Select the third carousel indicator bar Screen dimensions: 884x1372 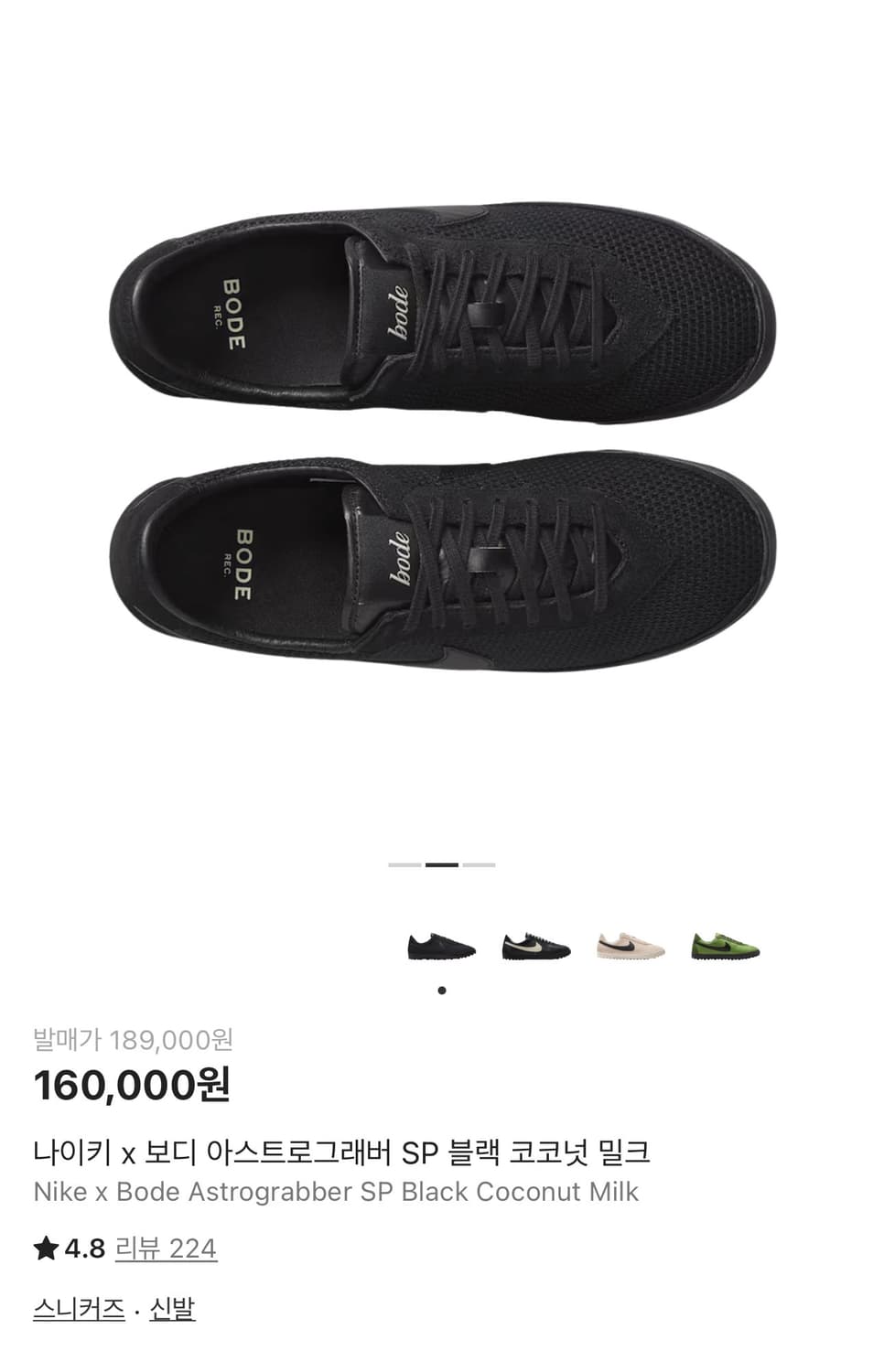click(480, 863)
